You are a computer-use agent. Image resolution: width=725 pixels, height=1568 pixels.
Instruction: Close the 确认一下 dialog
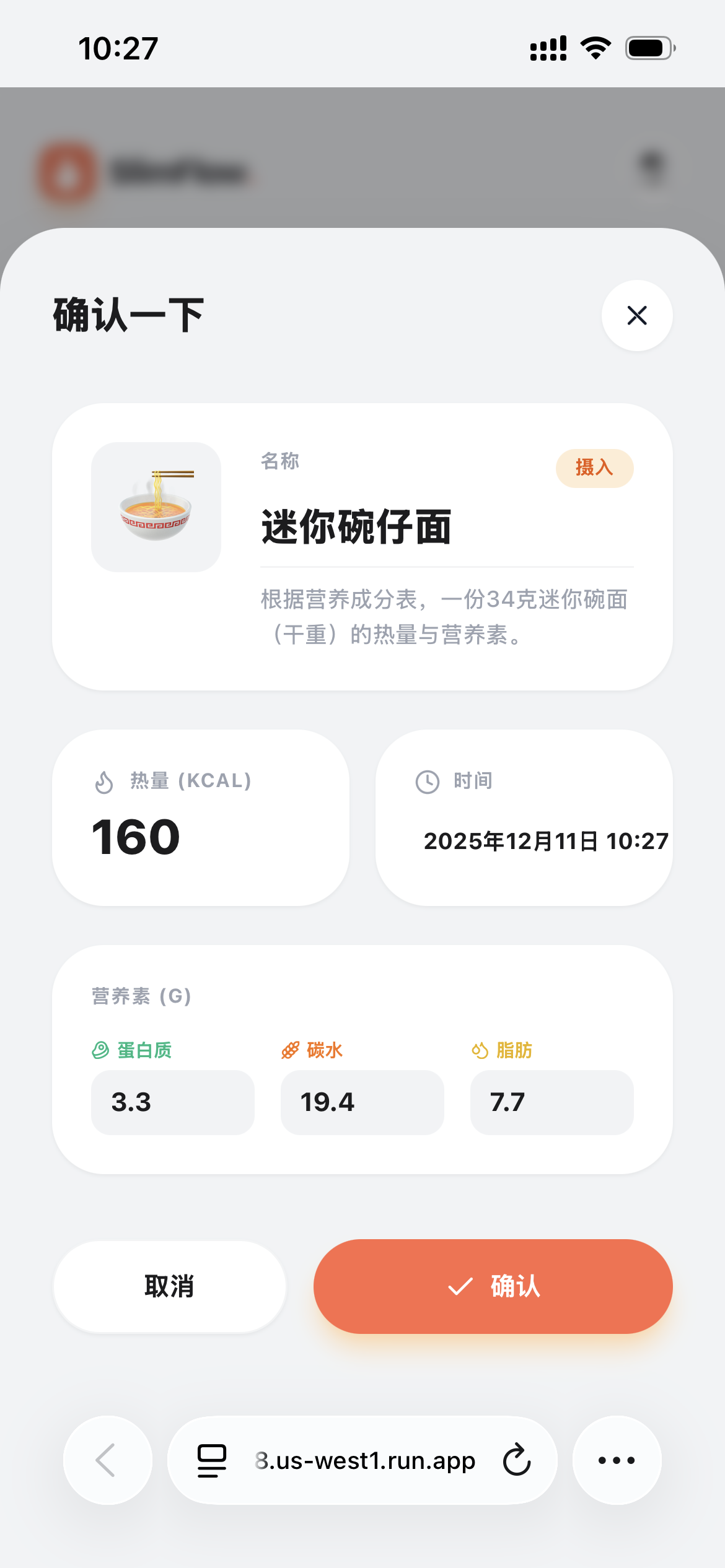tap(636, 315)
